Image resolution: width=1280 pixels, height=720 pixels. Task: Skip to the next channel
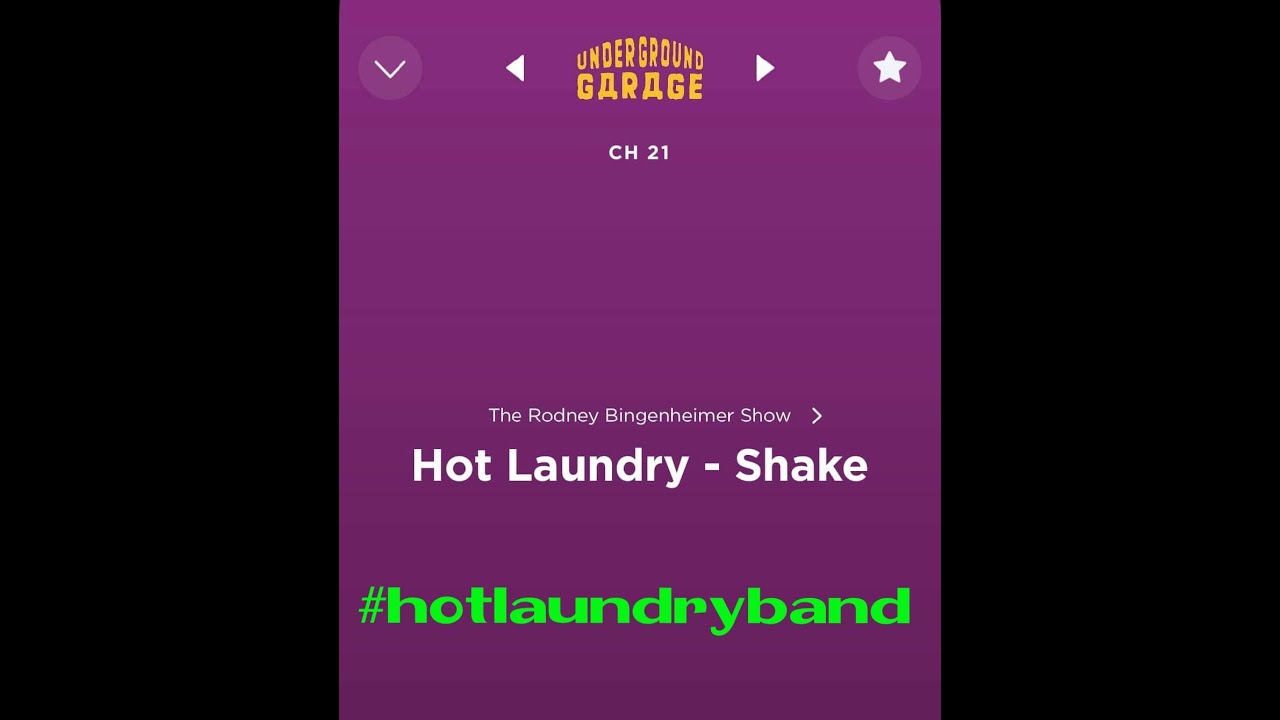765,68
